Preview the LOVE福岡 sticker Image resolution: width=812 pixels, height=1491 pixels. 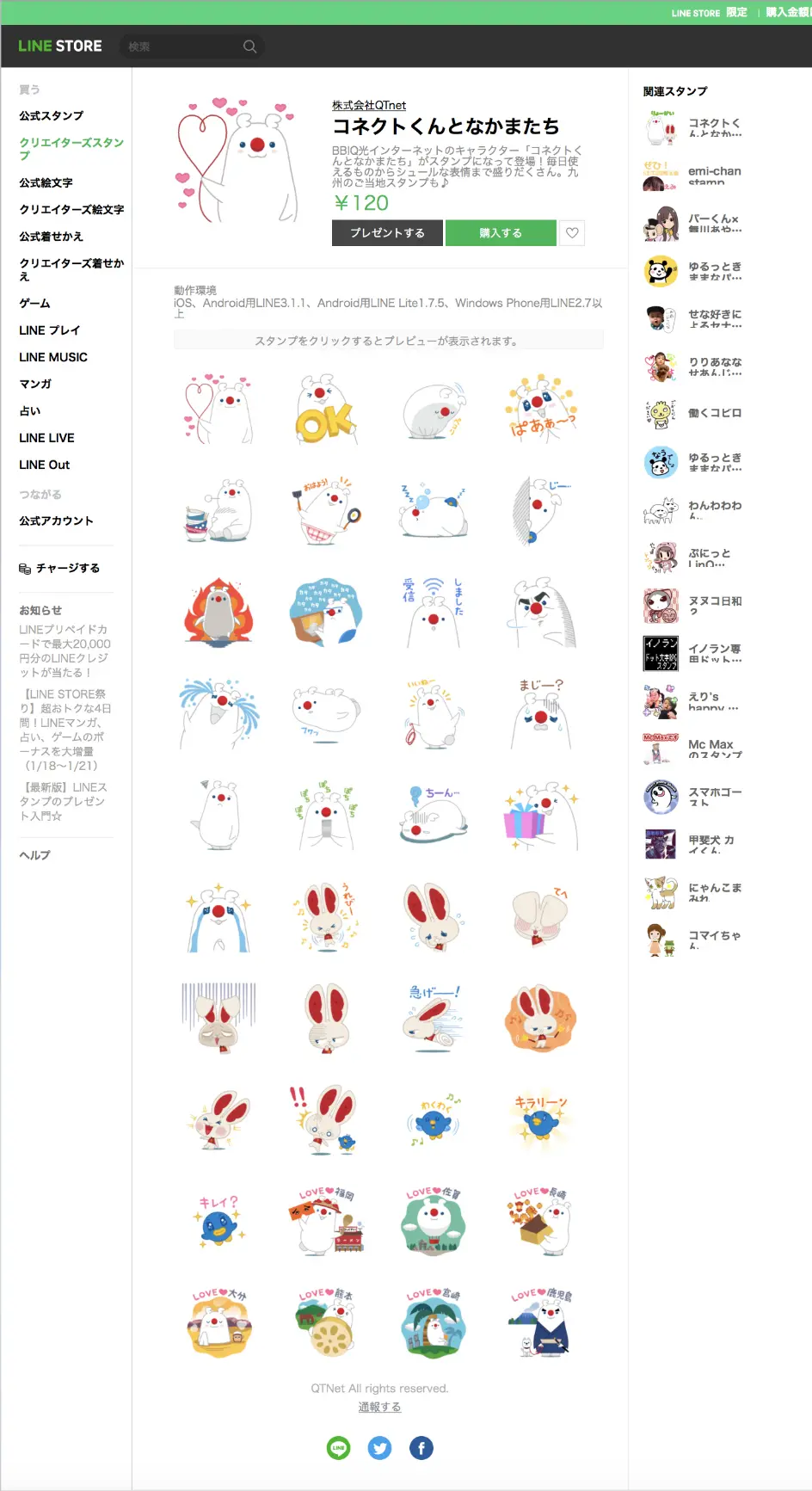tap(325, 1220)
